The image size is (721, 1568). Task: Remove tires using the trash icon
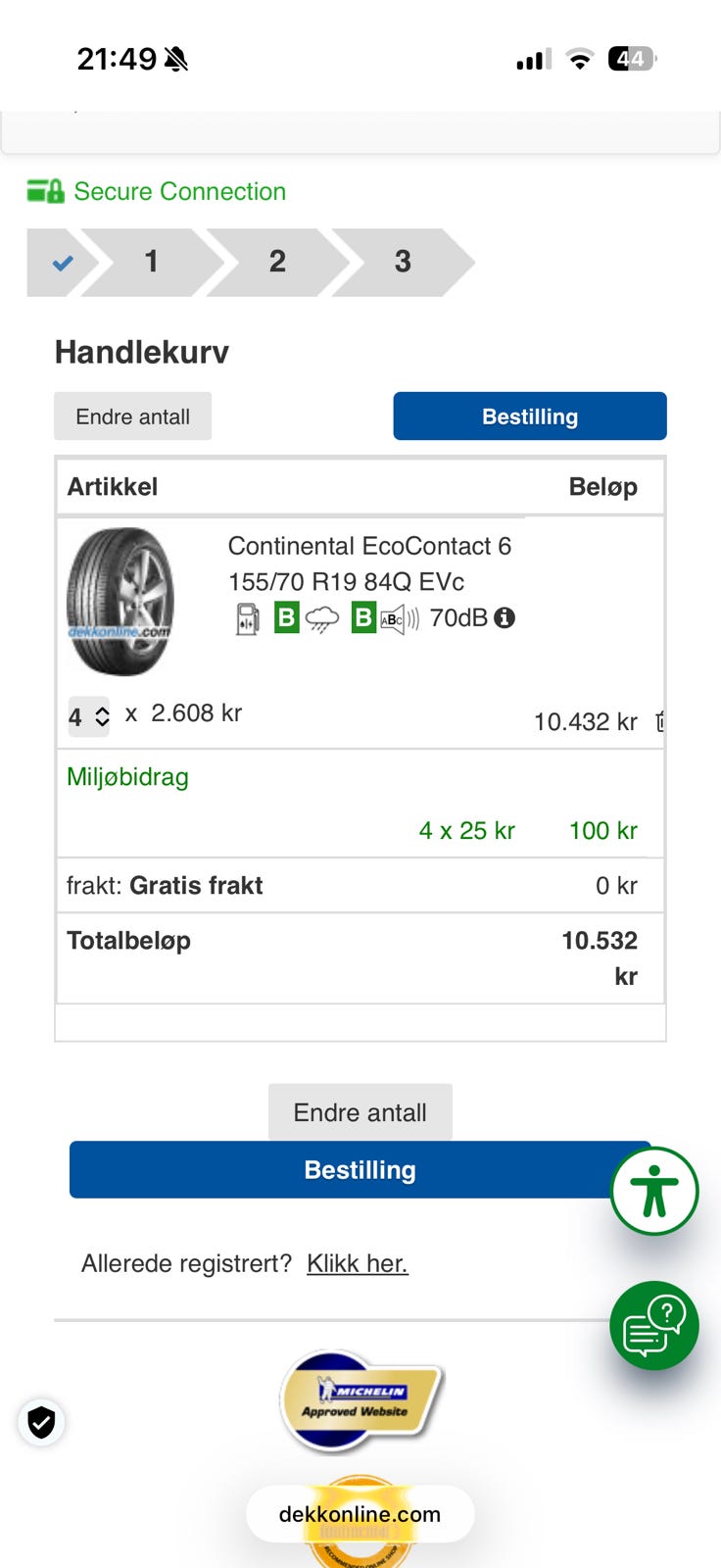(x=662, y=719)
